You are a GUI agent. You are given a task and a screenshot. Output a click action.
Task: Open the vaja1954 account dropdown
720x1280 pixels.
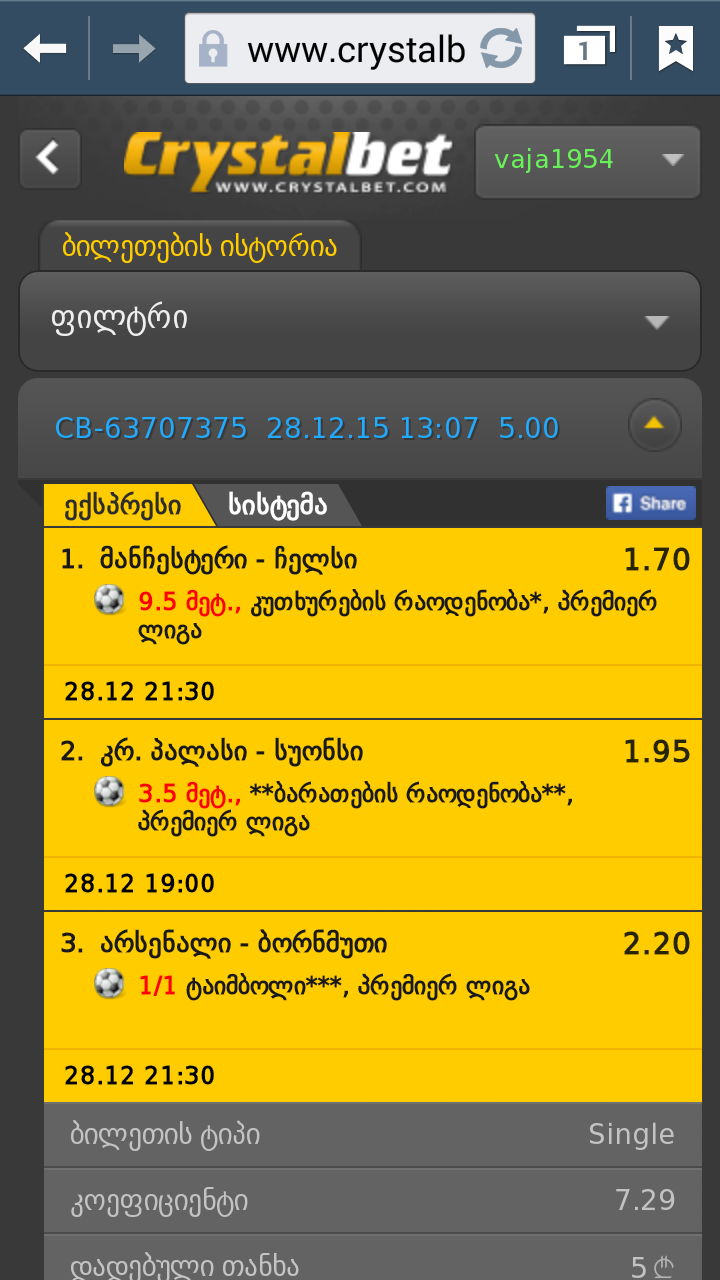click(x=587, y=160)
